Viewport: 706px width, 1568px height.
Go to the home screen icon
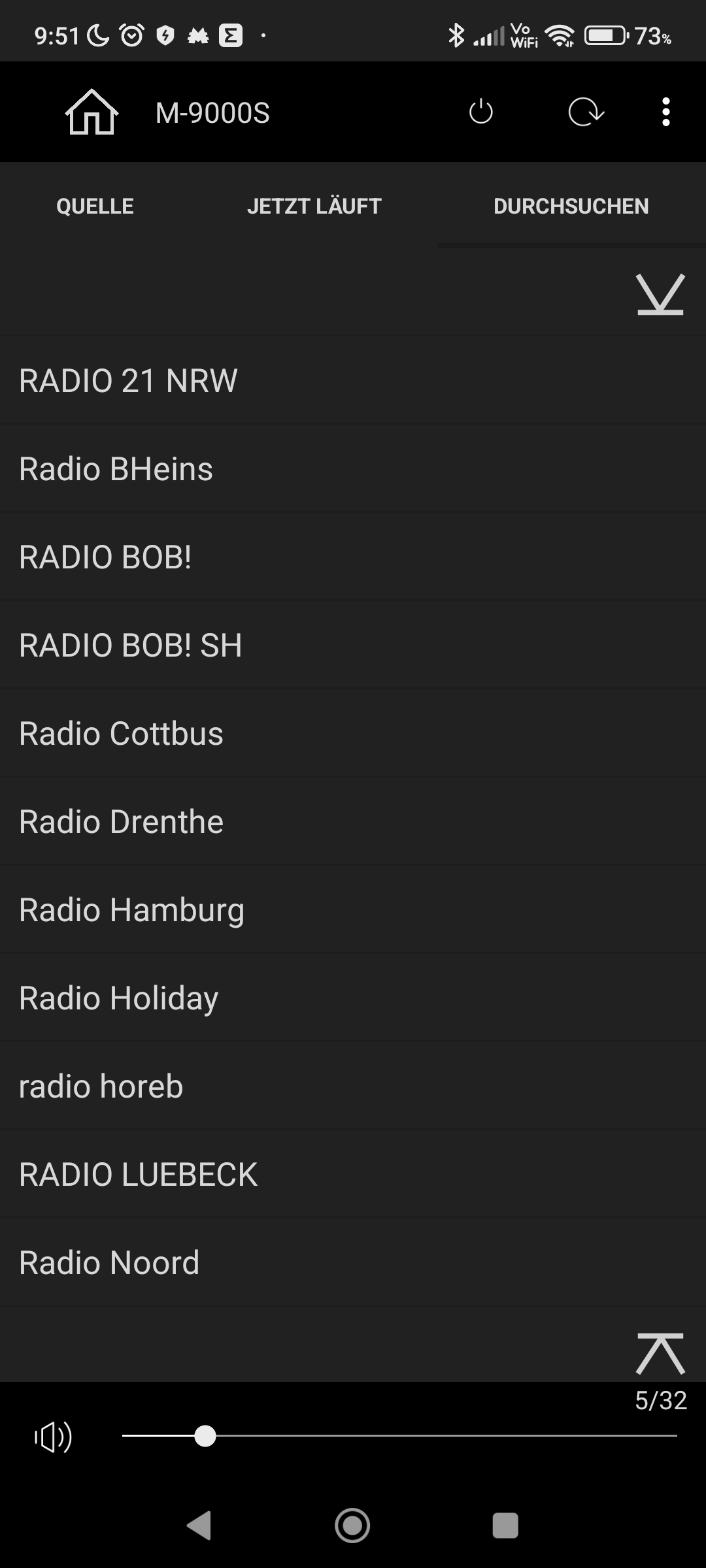coord(92,112)
